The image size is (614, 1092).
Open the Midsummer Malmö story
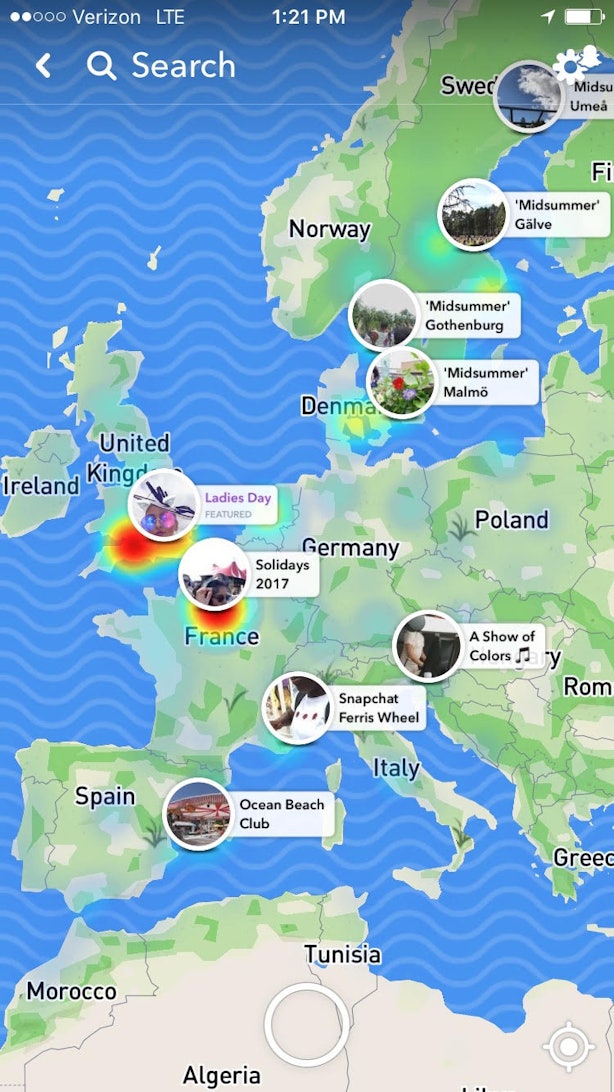tap(452, 382)
